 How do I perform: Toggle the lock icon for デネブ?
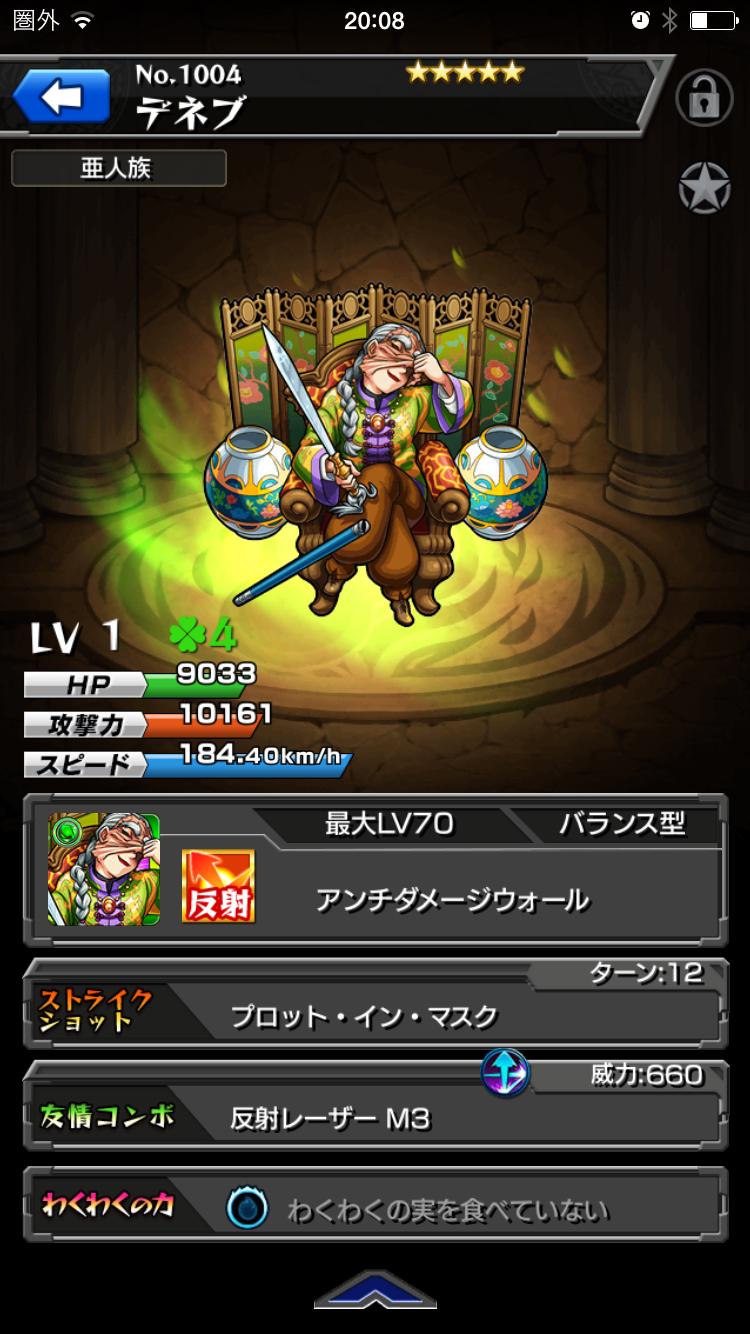click(704, 97)
